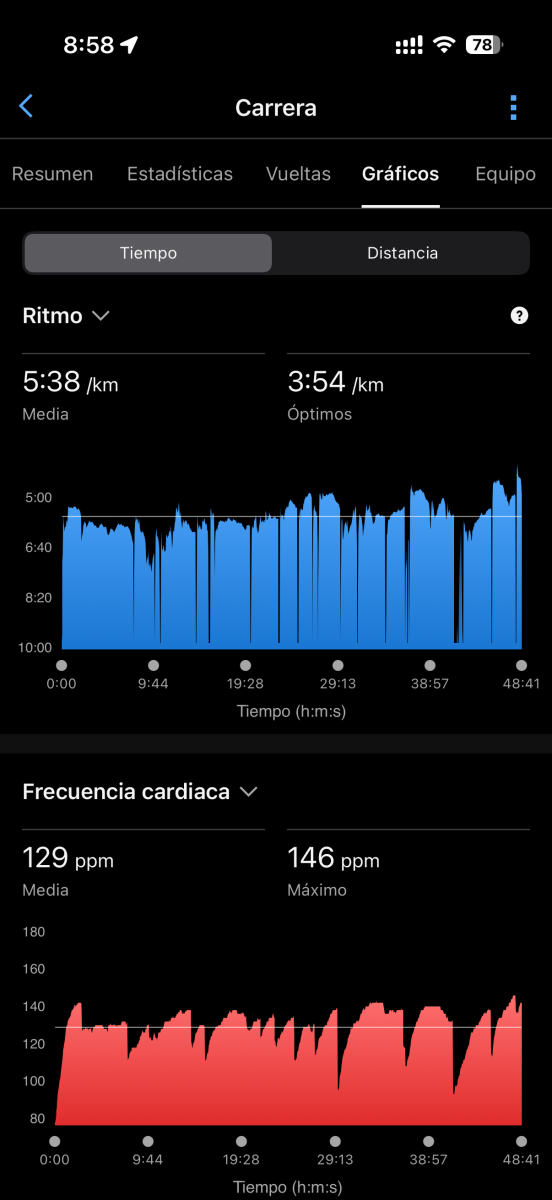
Task: Switch to the Equipo tab
Action: tap(506, 174)
